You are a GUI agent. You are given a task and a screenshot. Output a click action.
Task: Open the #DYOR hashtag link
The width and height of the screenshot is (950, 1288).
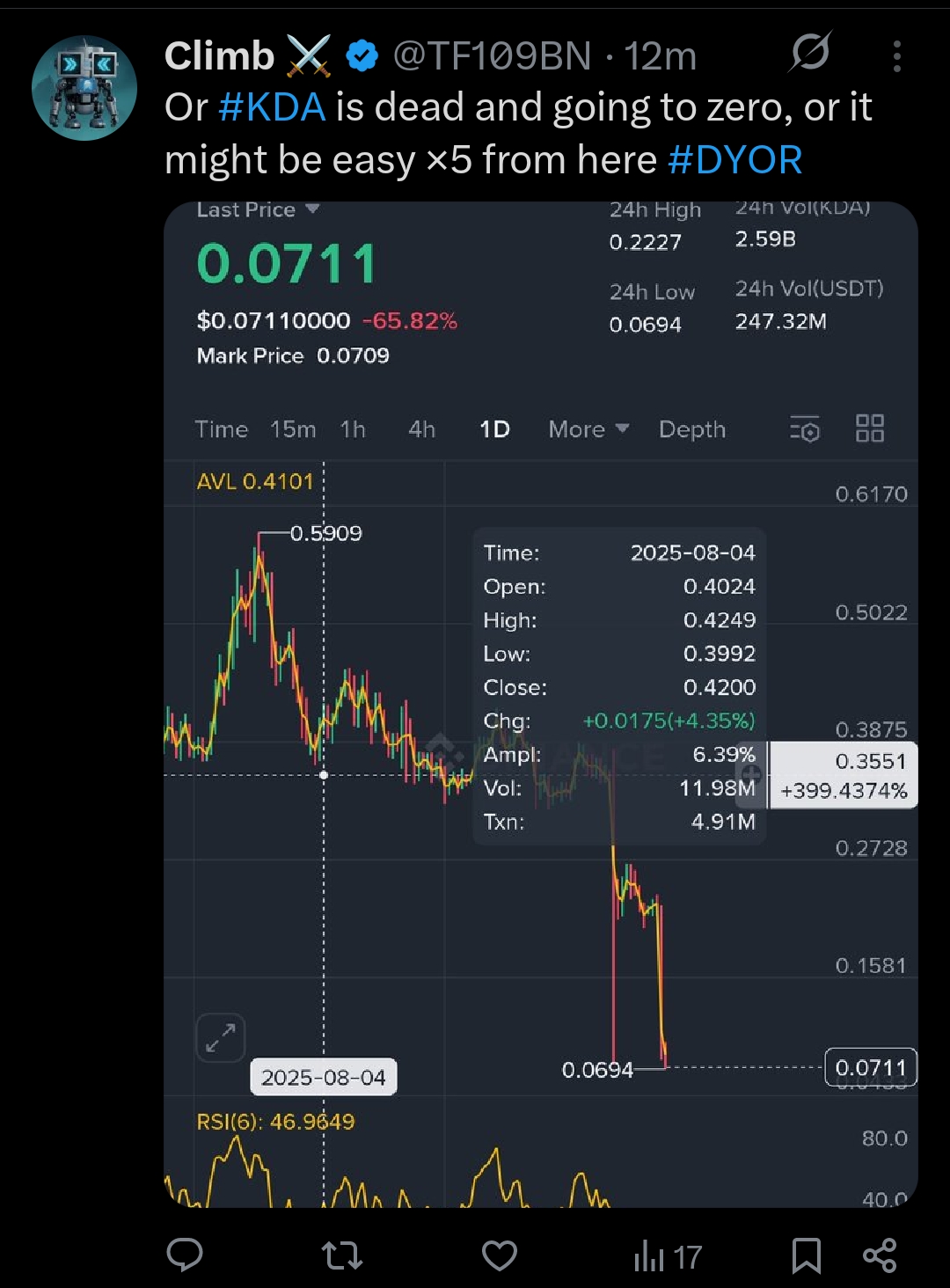[x=734, y=160]
